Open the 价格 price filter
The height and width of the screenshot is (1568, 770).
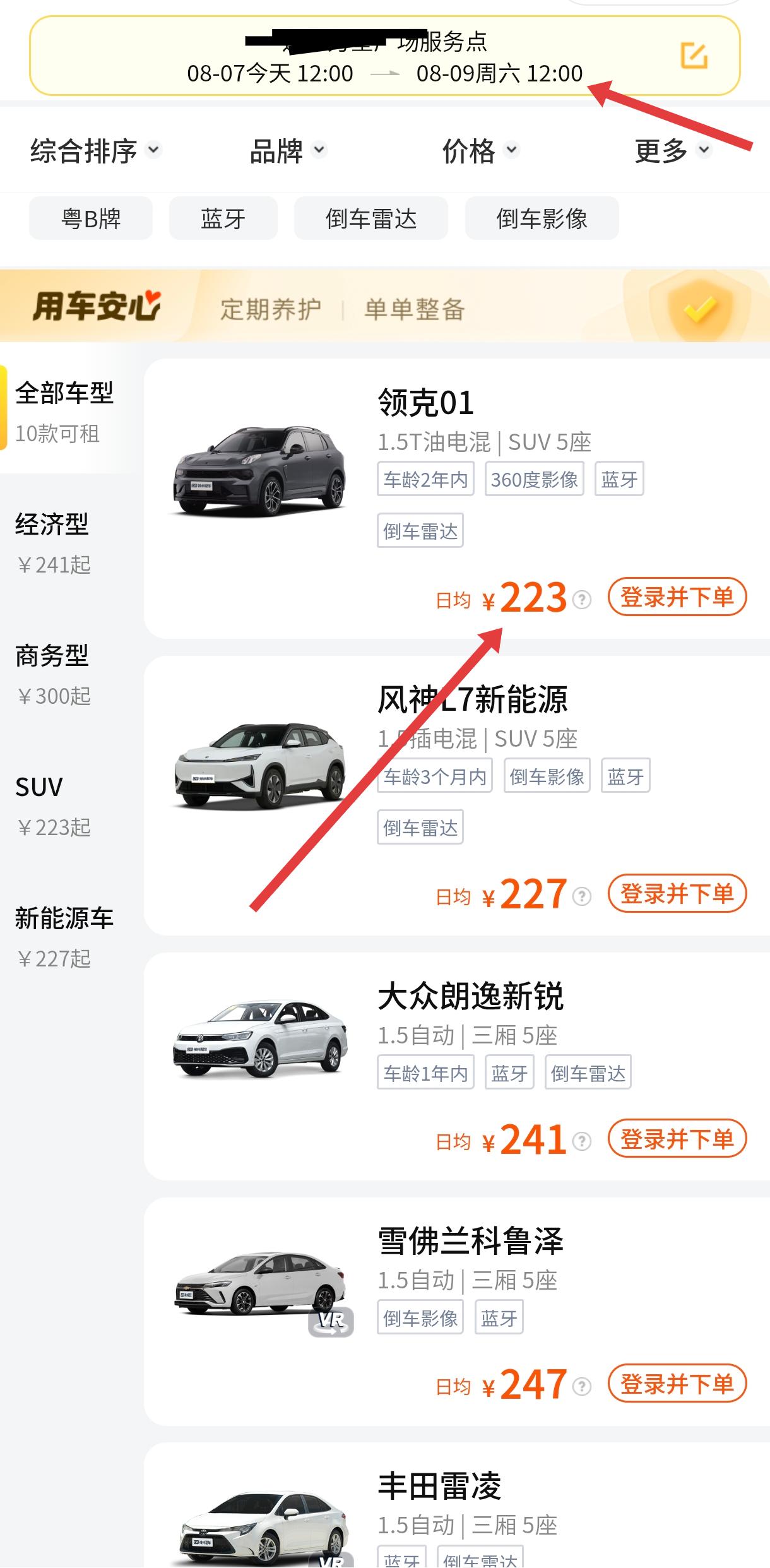coord(480,151)
